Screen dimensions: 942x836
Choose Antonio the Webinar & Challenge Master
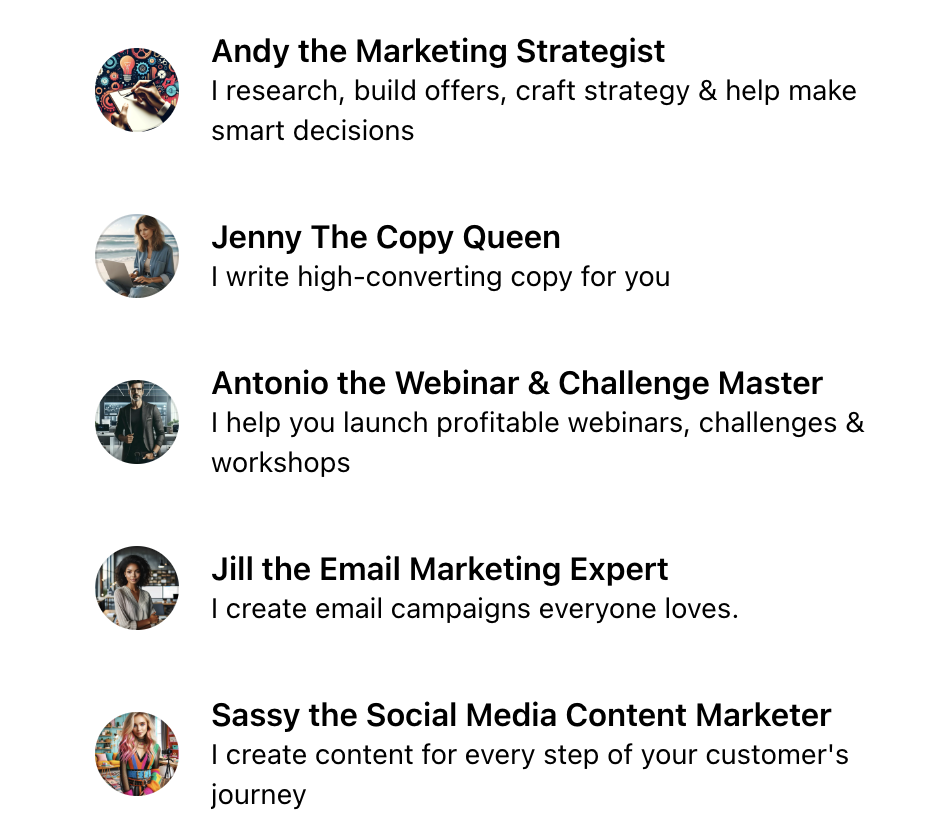click(516, 383)
